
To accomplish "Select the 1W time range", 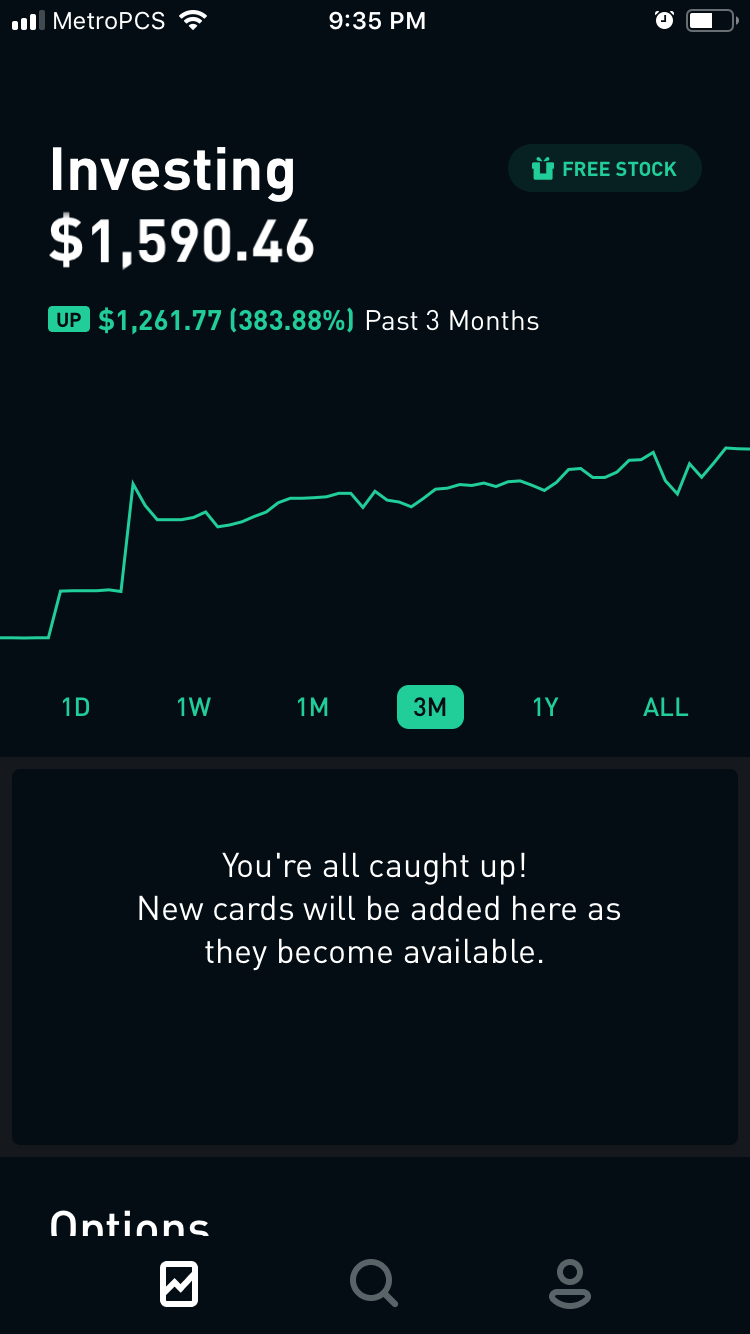I will [194, 708].
